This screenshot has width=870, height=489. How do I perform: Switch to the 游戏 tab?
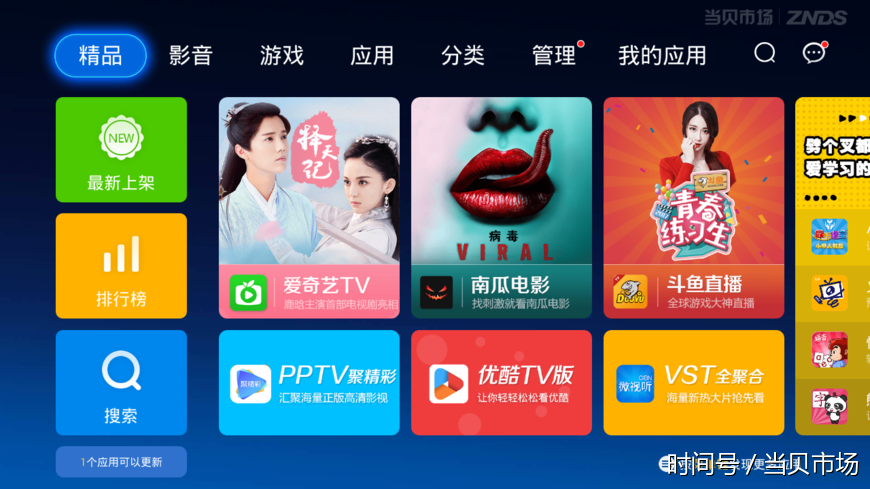(x=282, y=55)
